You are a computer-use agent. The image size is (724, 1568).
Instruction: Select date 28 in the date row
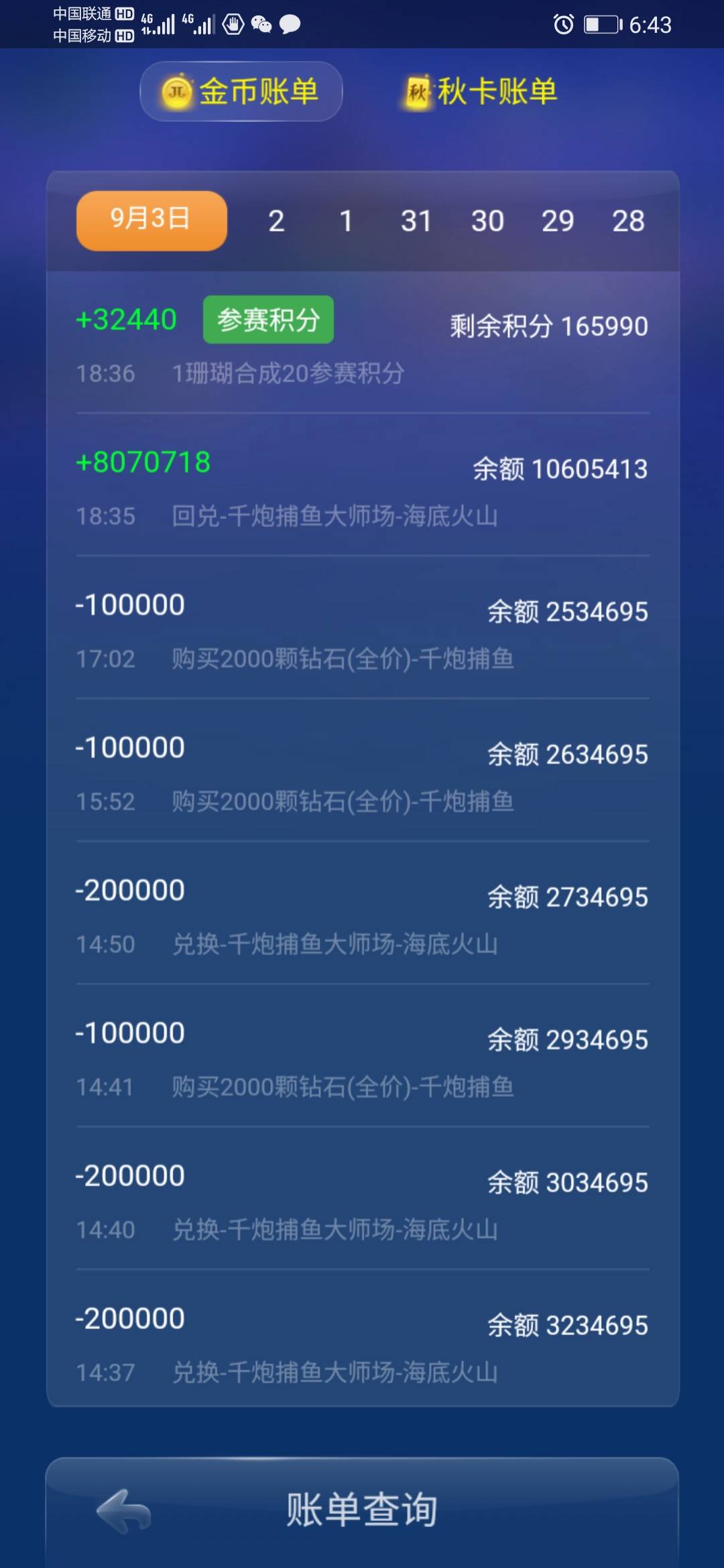click(x=629, y=220)
